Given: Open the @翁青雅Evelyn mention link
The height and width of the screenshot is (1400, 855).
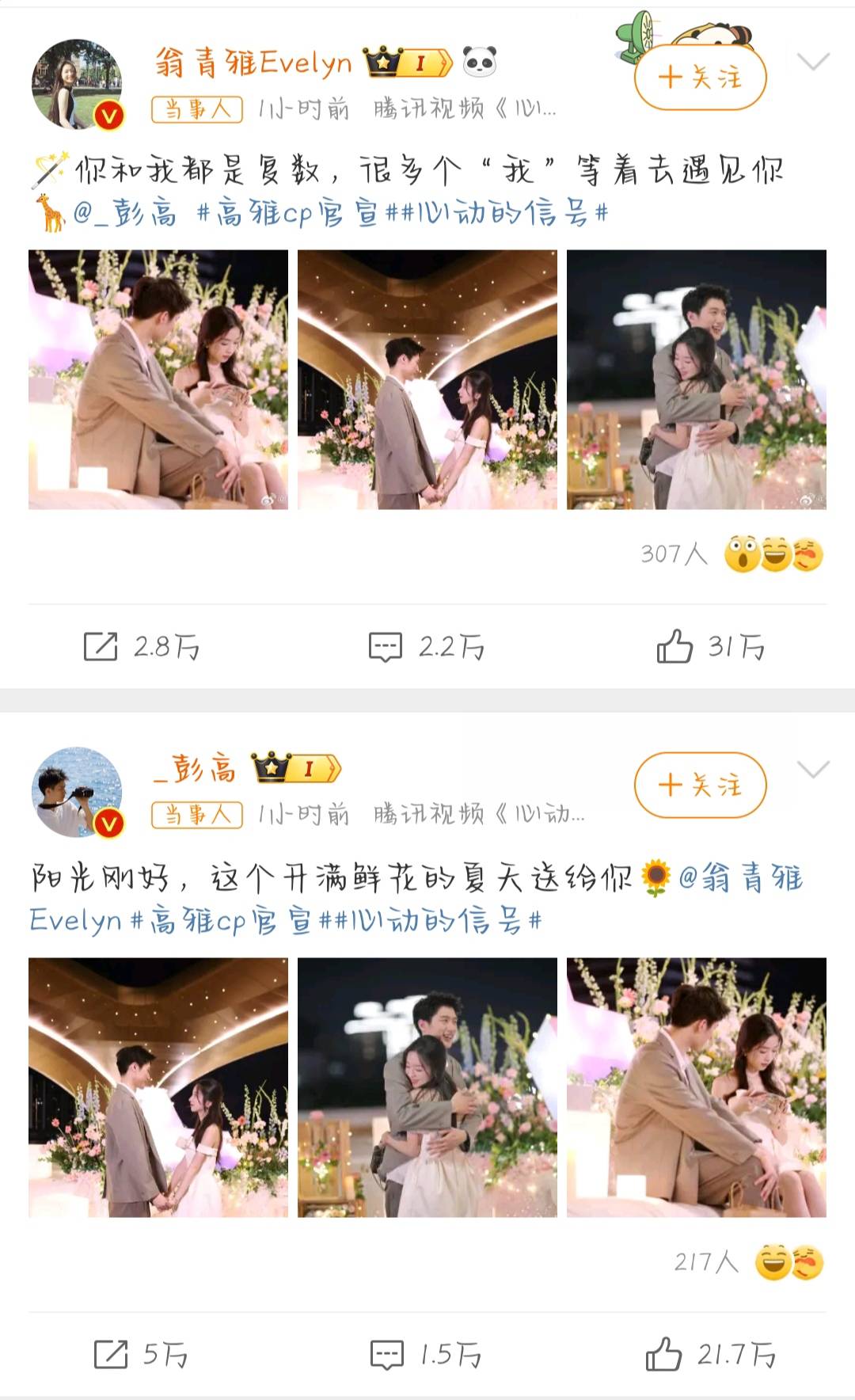Looking at the screenshot, I should [x=740, y=878].
